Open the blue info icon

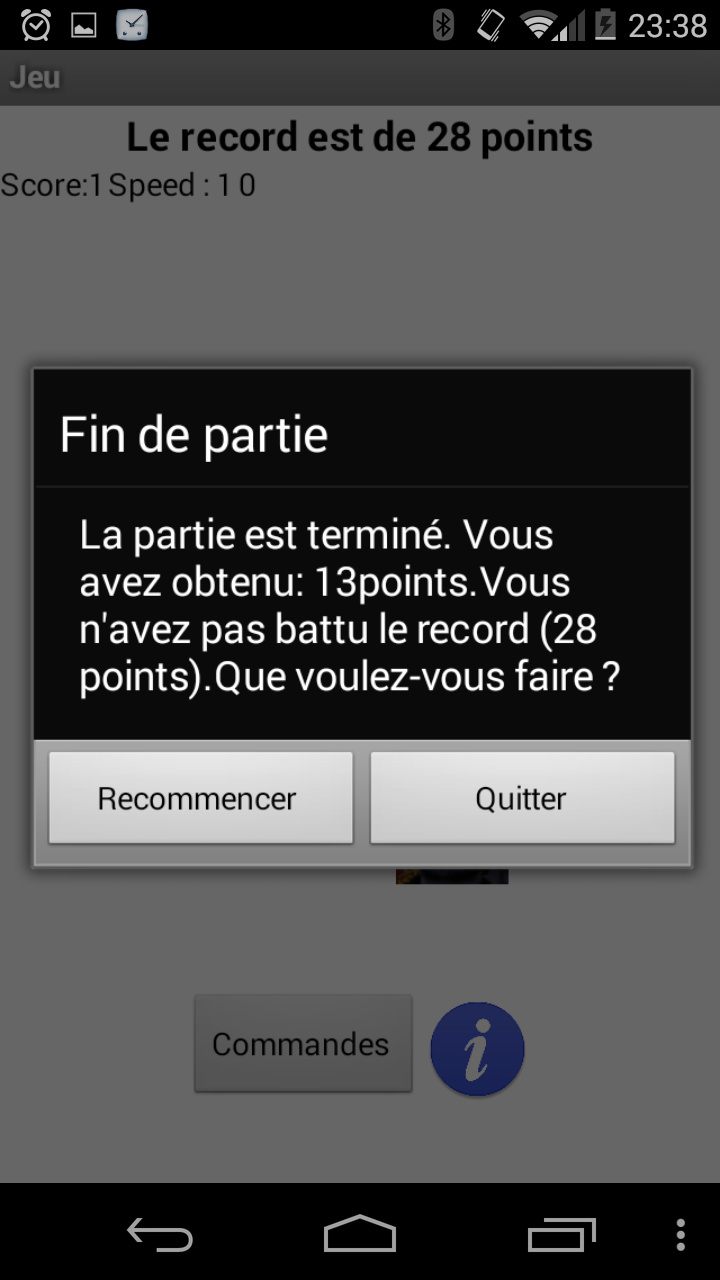477,1048
